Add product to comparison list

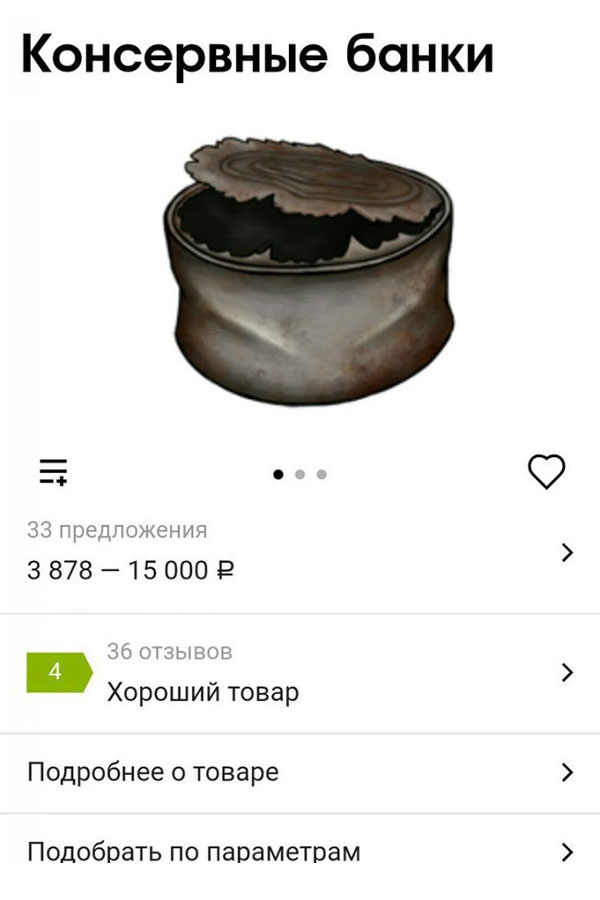coord(53,471)
